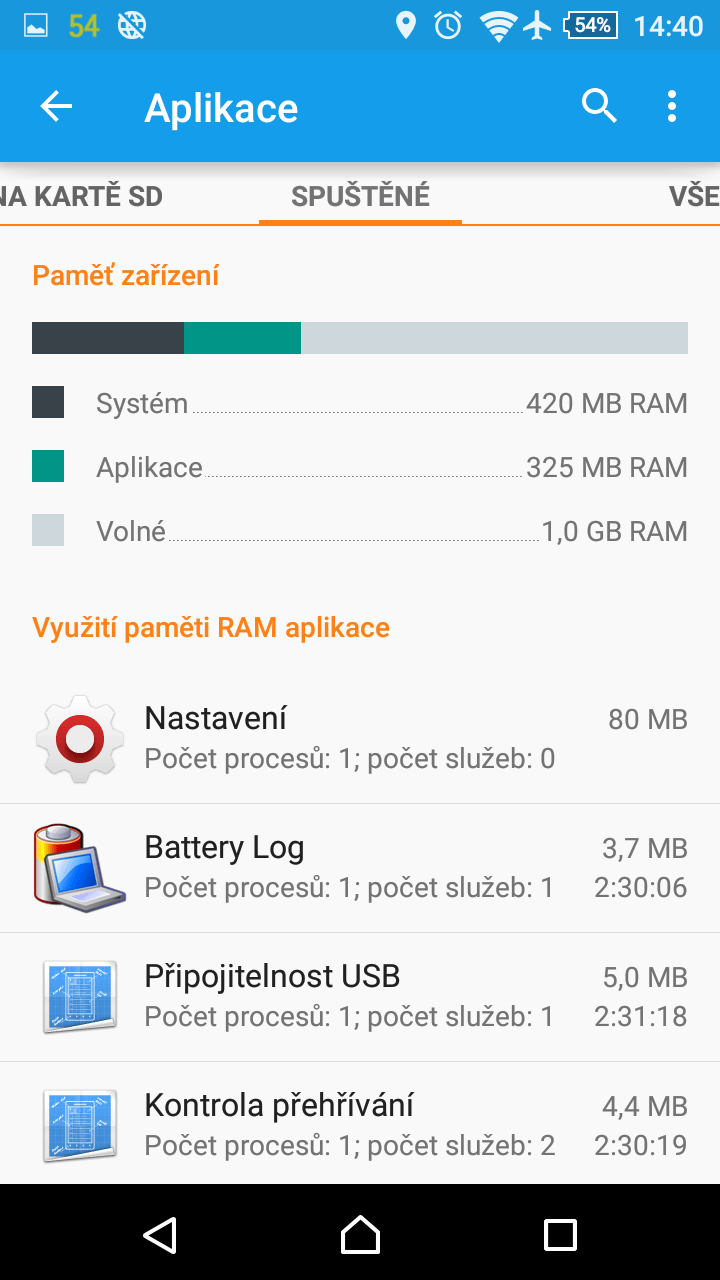This screenshot has width=720, height=1280.
Task: Open the Nastavení running app details
Action: click(x=360, y=739)
